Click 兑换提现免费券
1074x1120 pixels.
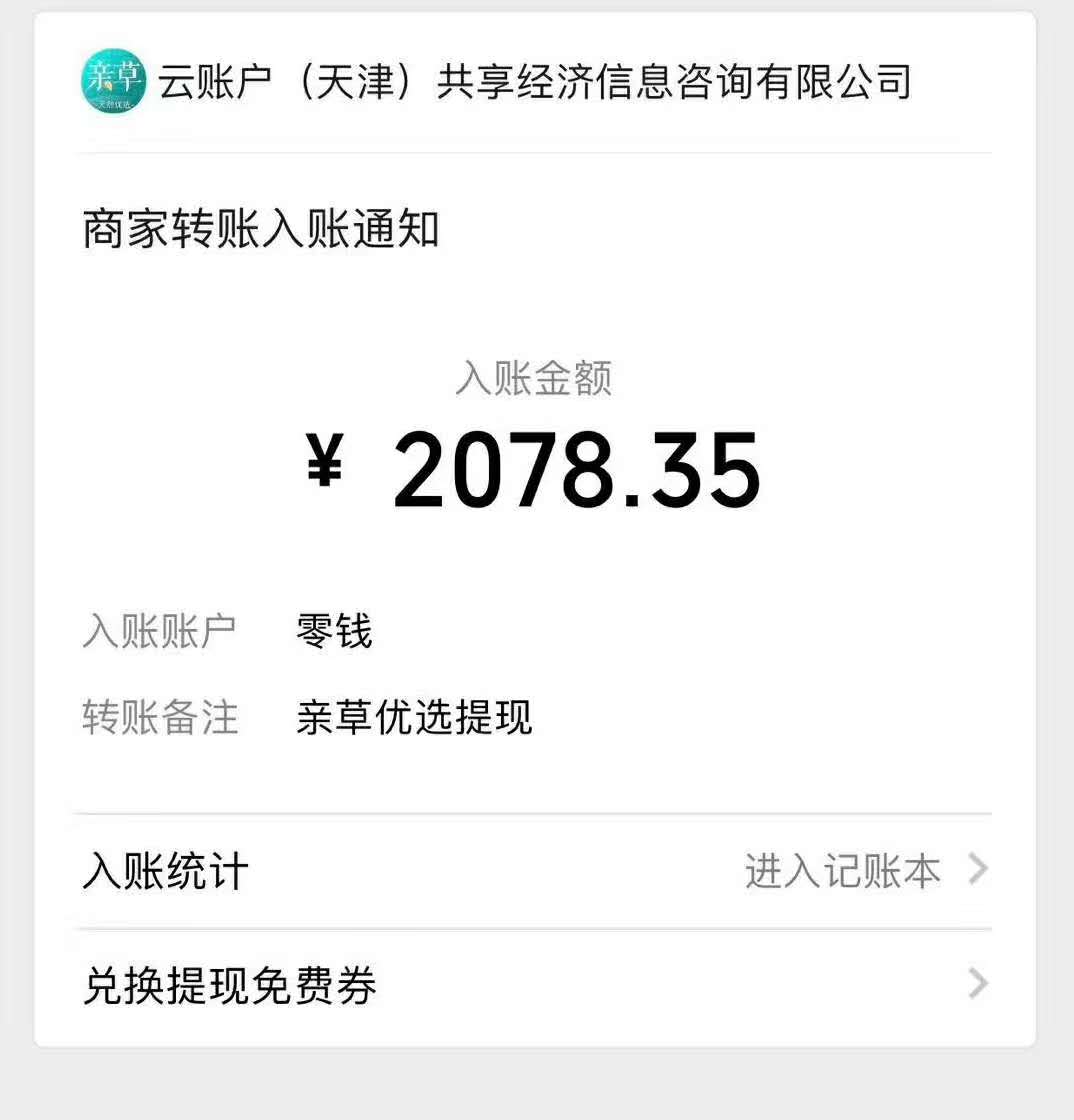(229, 986)
